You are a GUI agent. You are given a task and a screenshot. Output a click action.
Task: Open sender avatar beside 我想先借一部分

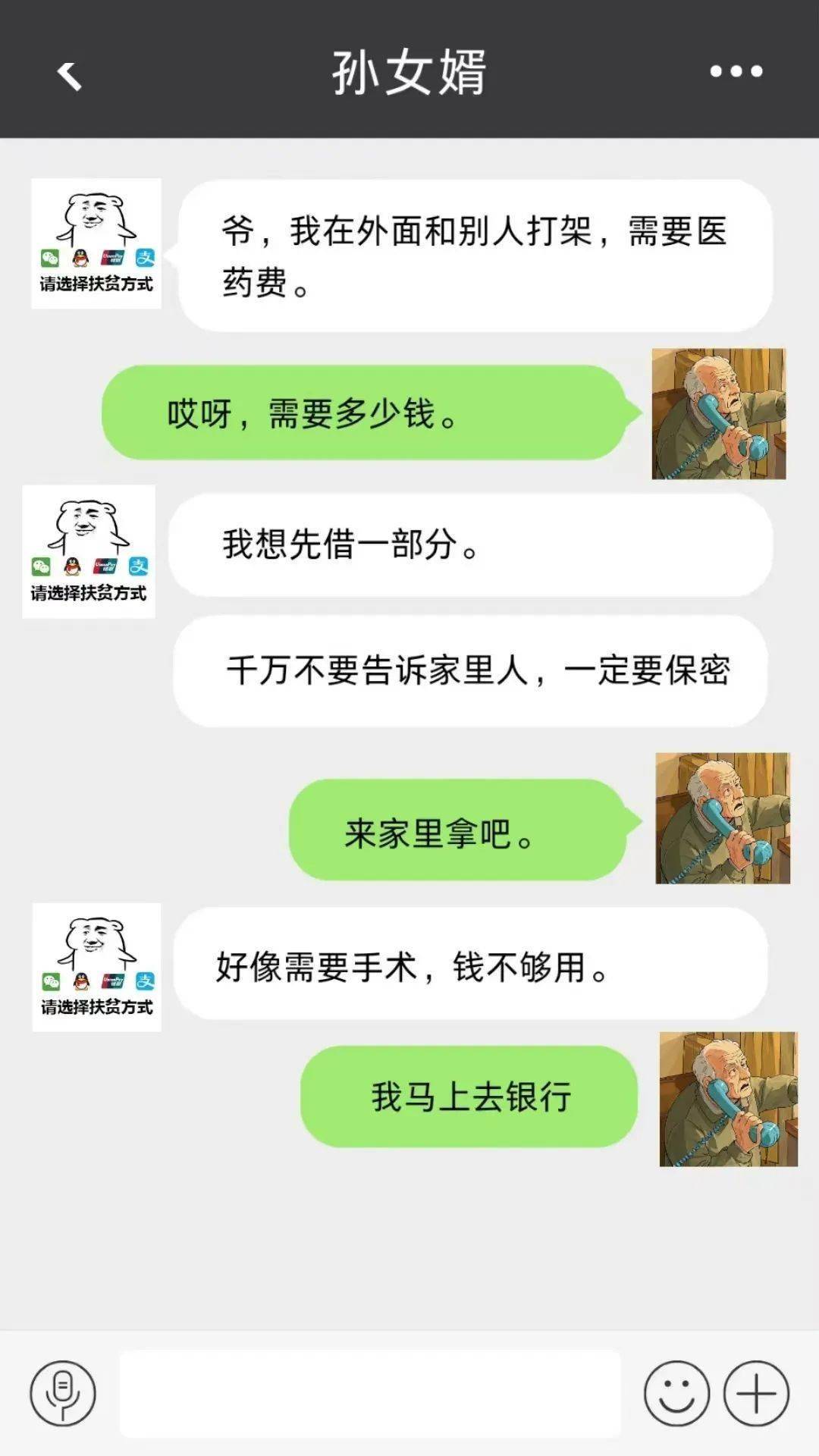coord(89,552)
